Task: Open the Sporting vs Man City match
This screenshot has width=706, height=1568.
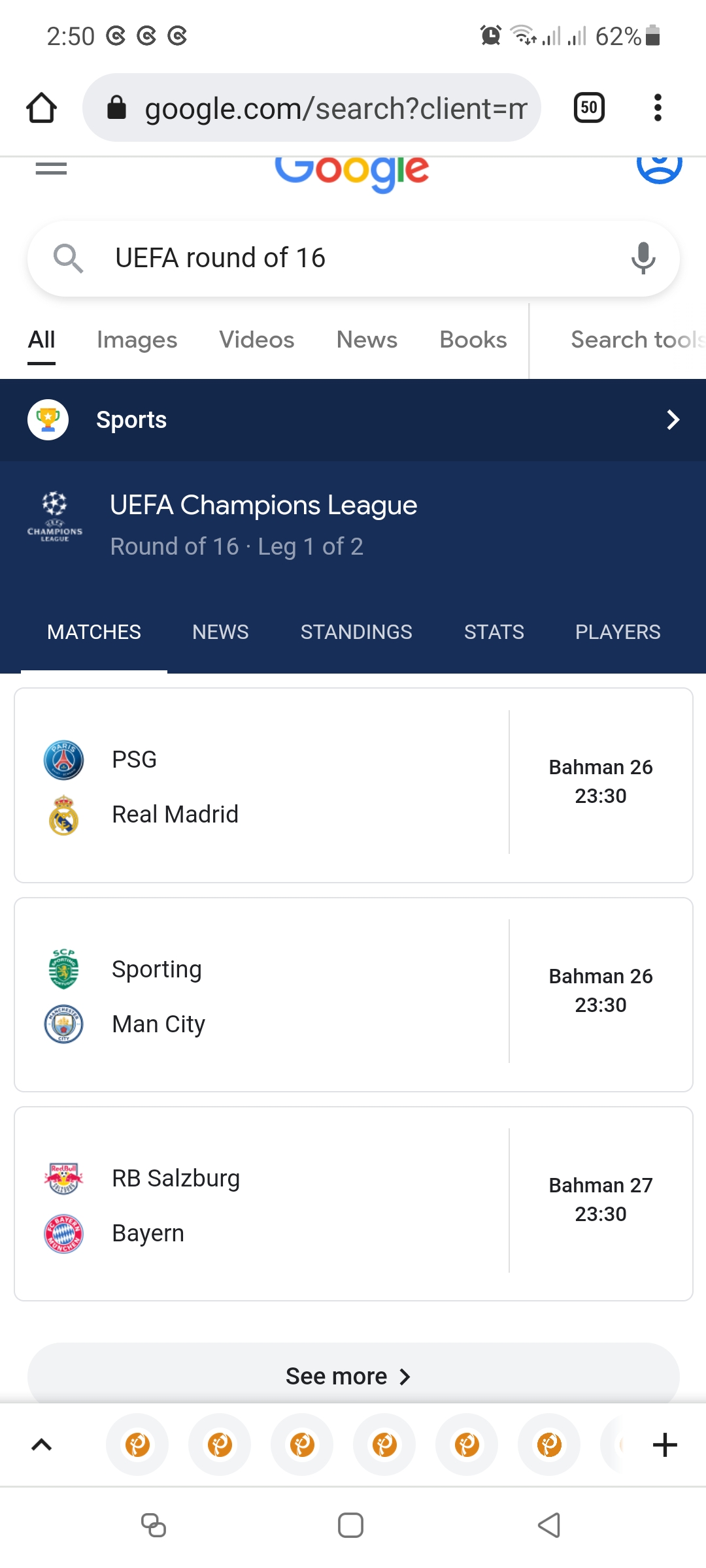Action: [x=353, y=994]
